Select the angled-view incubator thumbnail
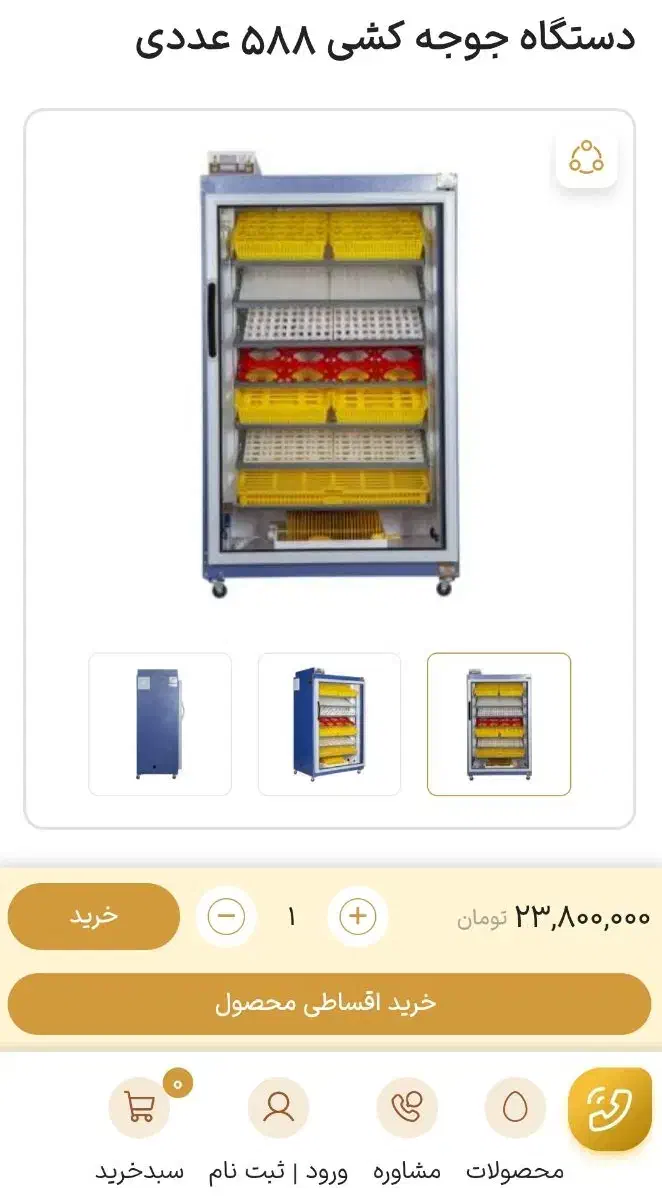 tap(329, 724)
